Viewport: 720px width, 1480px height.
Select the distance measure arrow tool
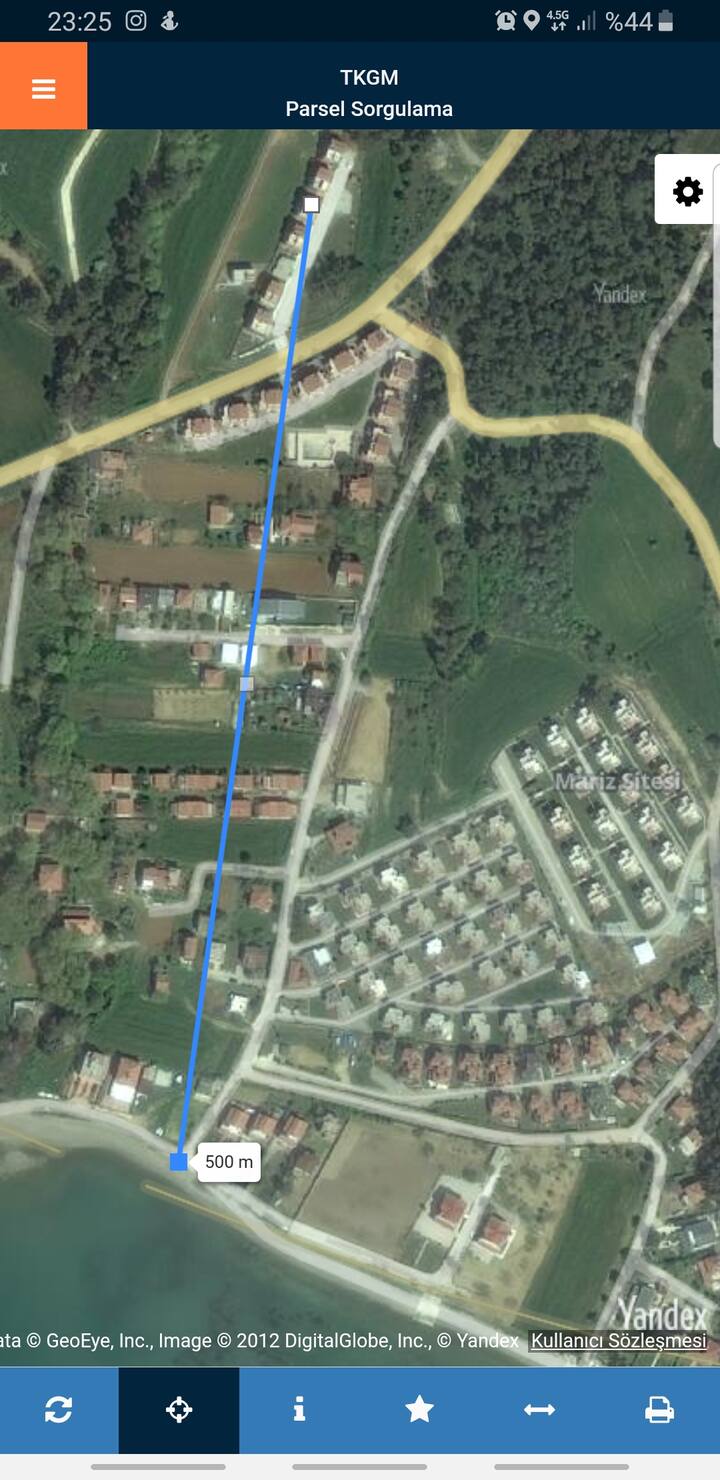[539, 1410]
